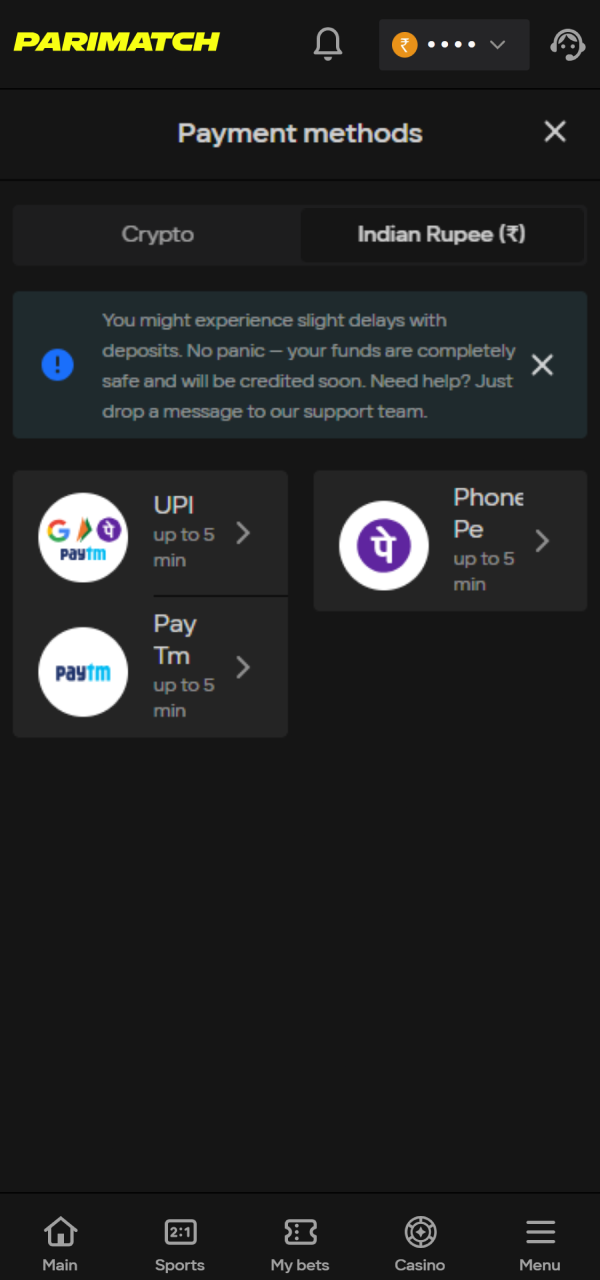Choose PayTm payment method
Viewport: 600px width, 1280px height.
[150, 667]
